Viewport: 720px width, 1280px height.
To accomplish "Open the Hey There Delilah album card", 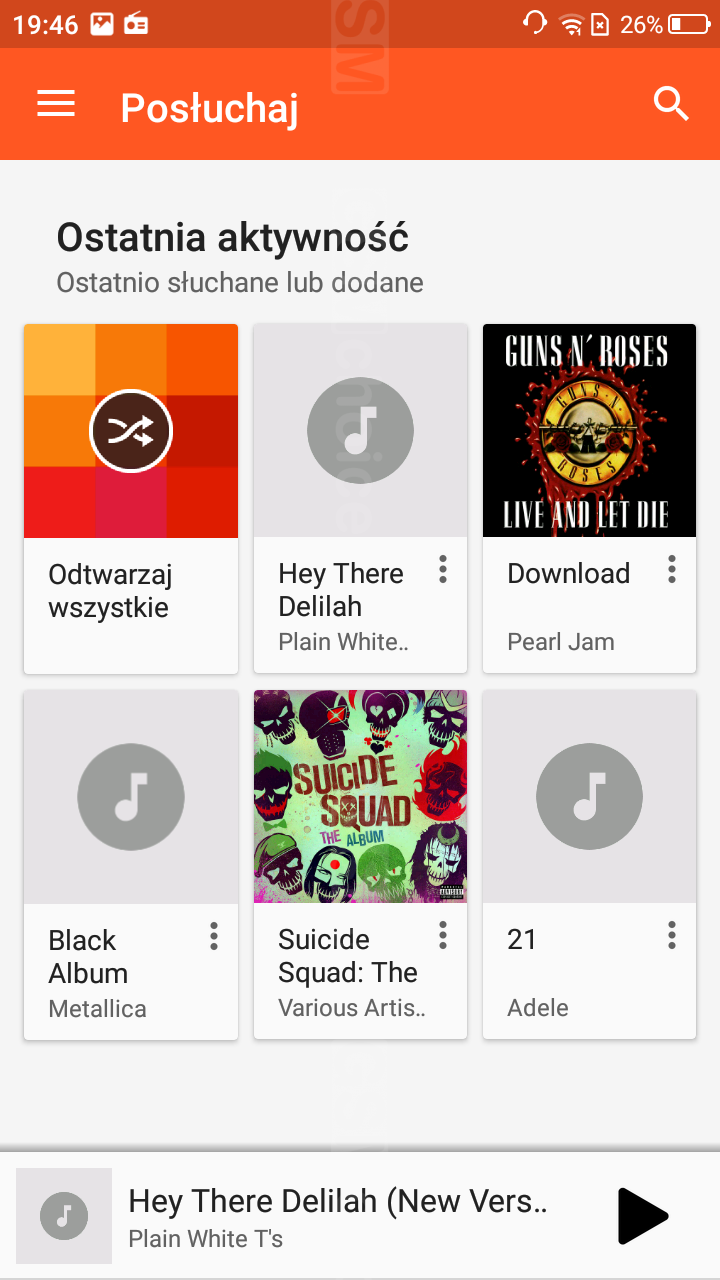I will (x=360, y=431).
